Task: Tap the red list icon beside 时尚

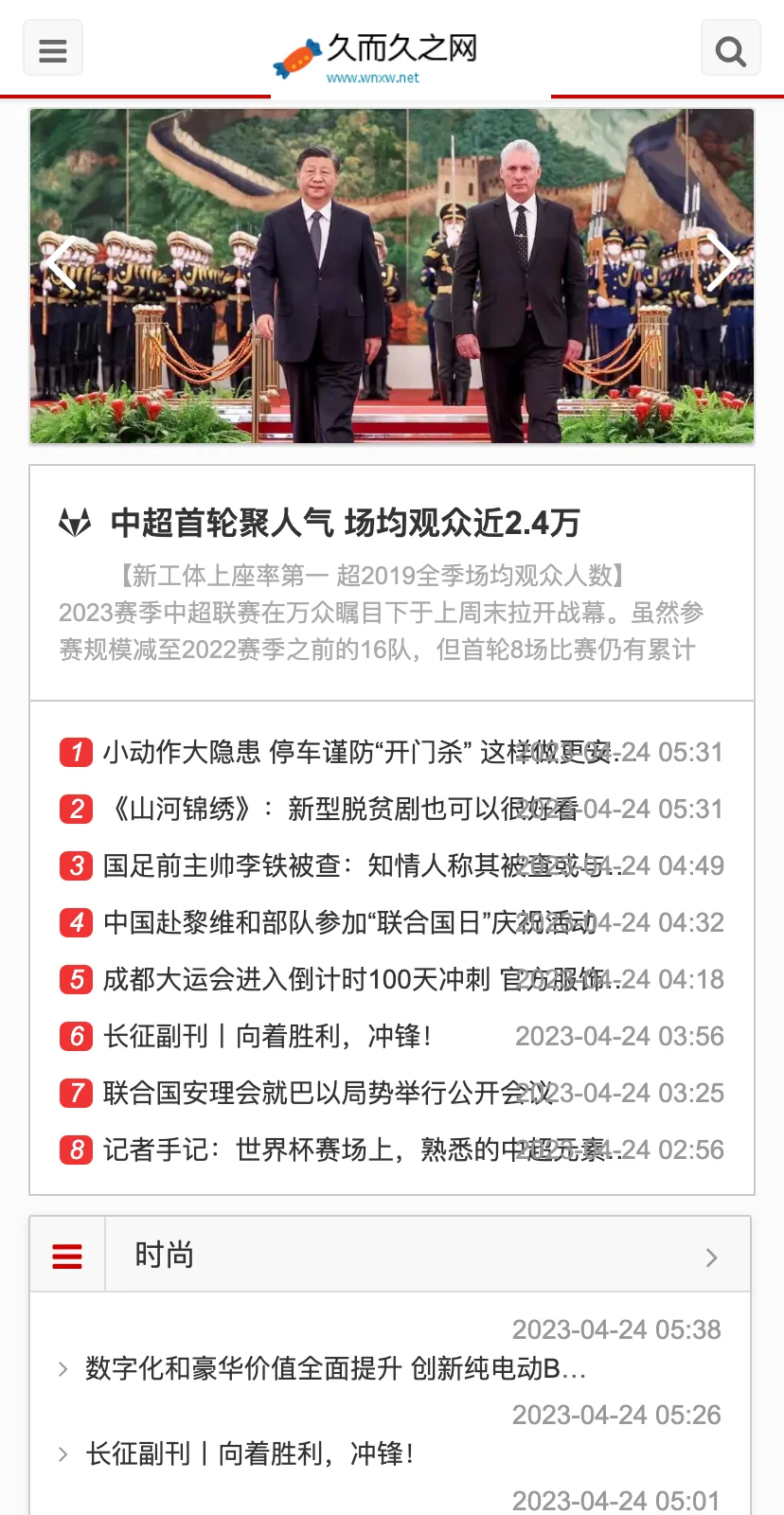Action: coord(67,1256)
